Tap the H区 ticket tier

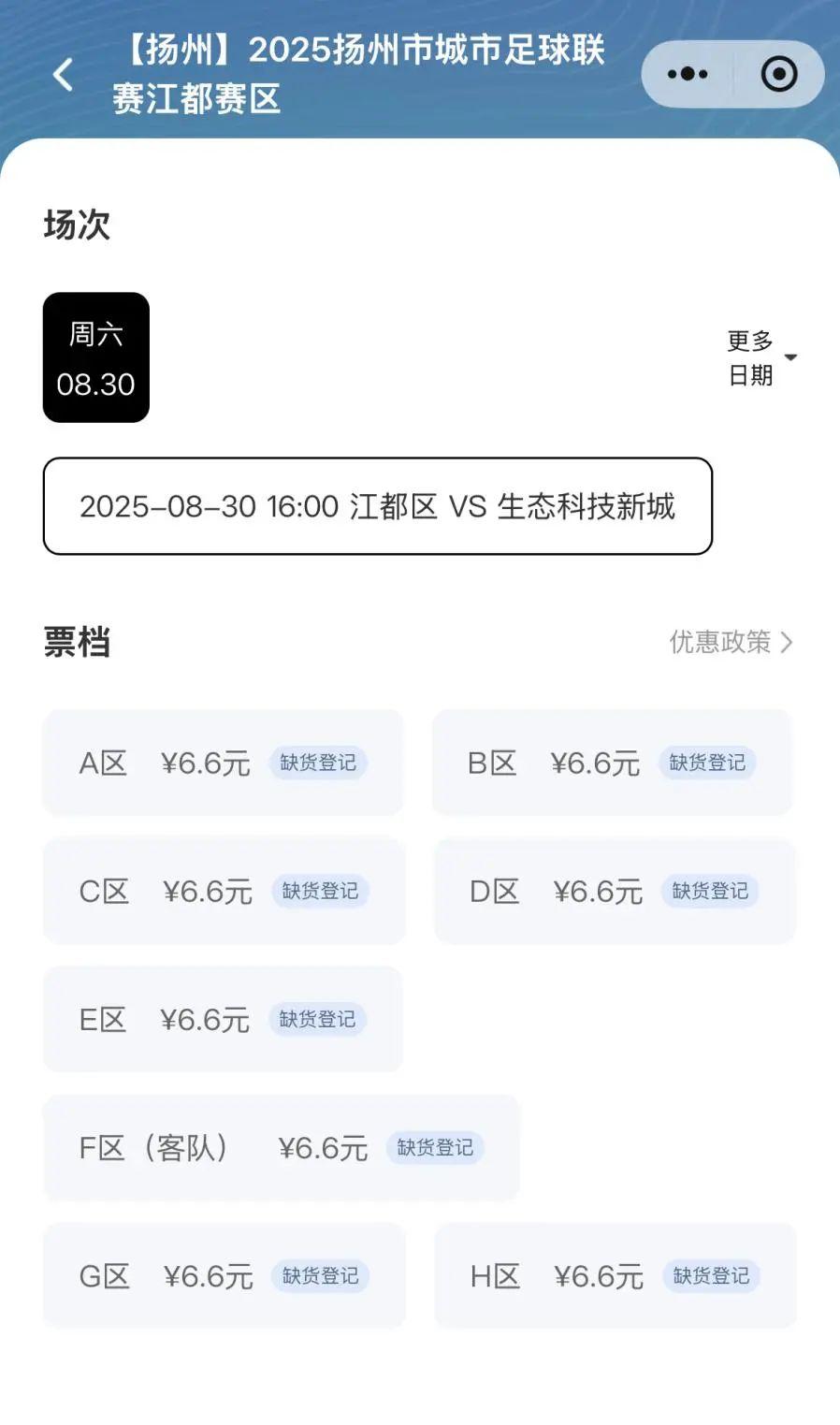(615, 1275)
